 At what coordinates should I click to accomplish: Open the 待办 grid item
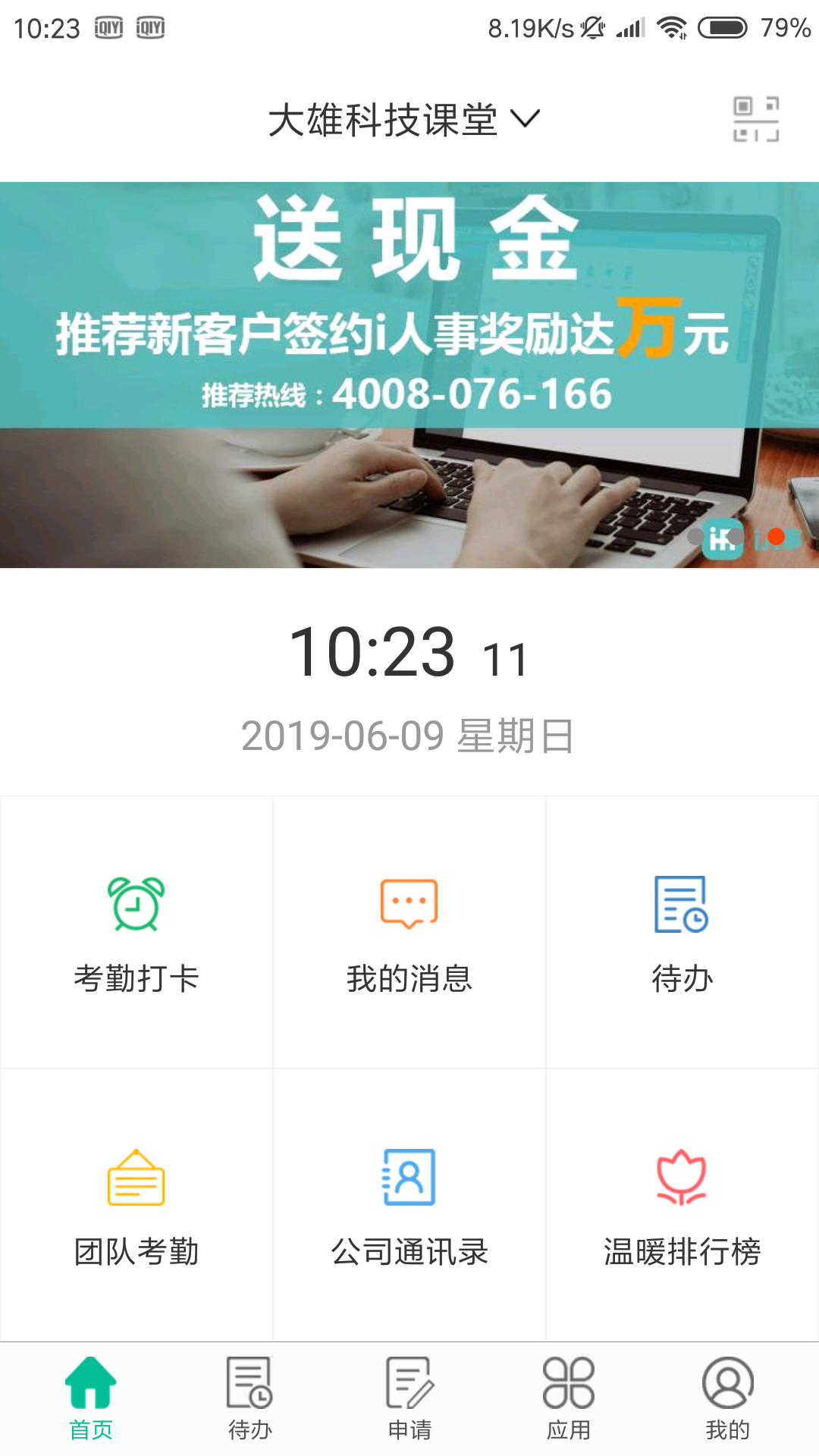pos(682,933)
